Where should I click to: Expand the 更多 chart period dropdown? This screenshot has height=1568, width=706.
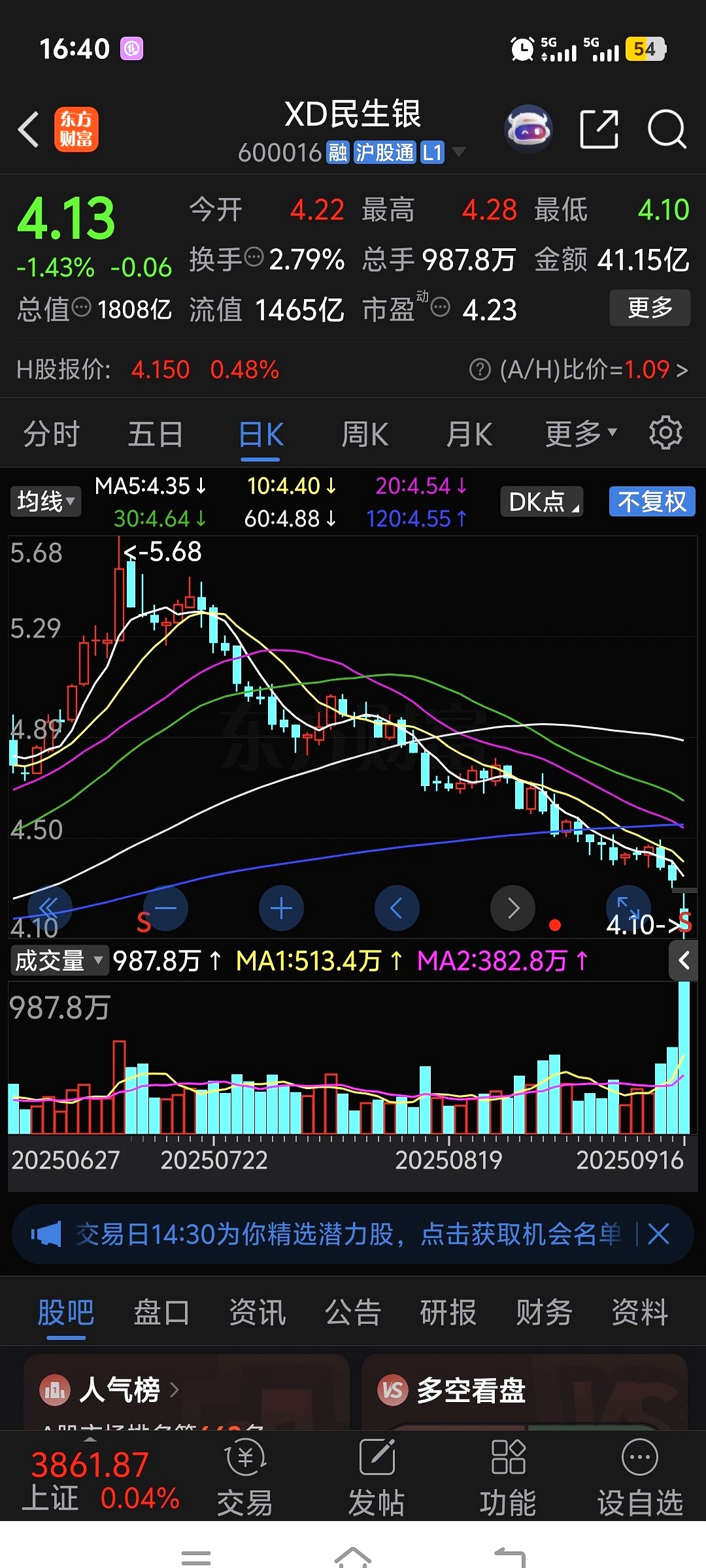[579, 433]
